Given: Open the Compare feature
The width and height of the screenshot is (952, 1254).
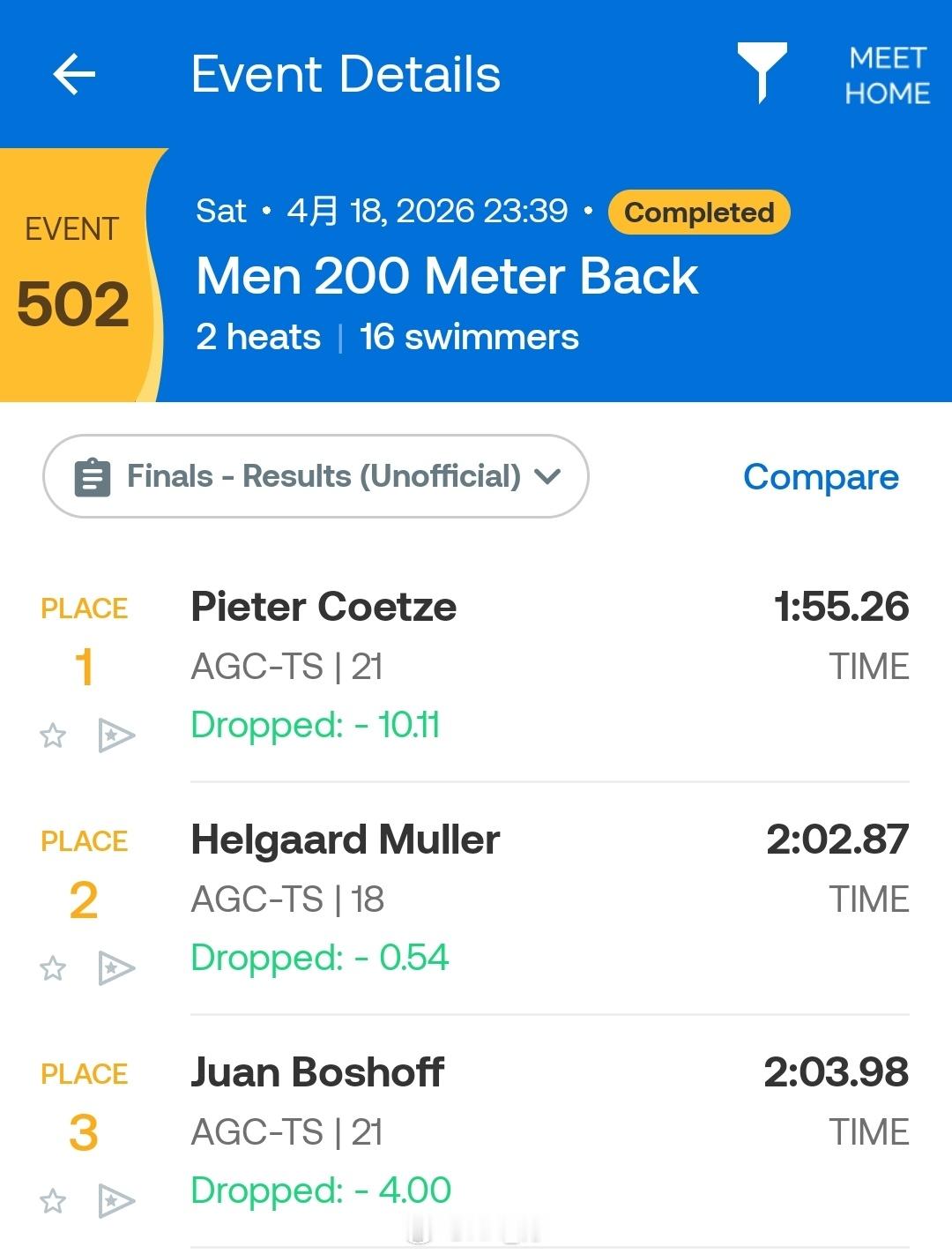Looking at the screenshot, I should (821, 479).
